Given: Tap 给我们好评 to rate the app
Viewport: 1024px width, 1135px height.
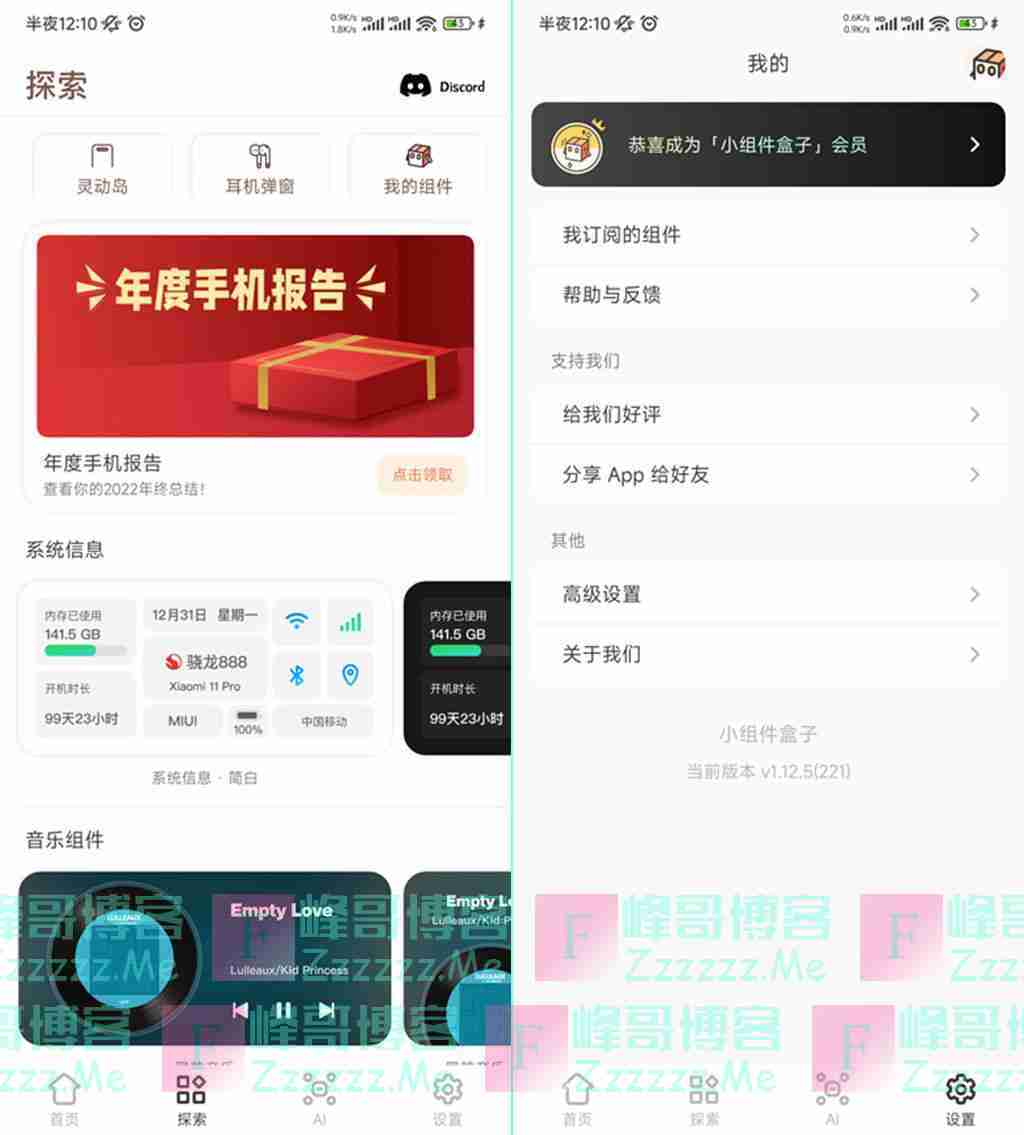Looking at the screenshot, I should coord(767,414).
